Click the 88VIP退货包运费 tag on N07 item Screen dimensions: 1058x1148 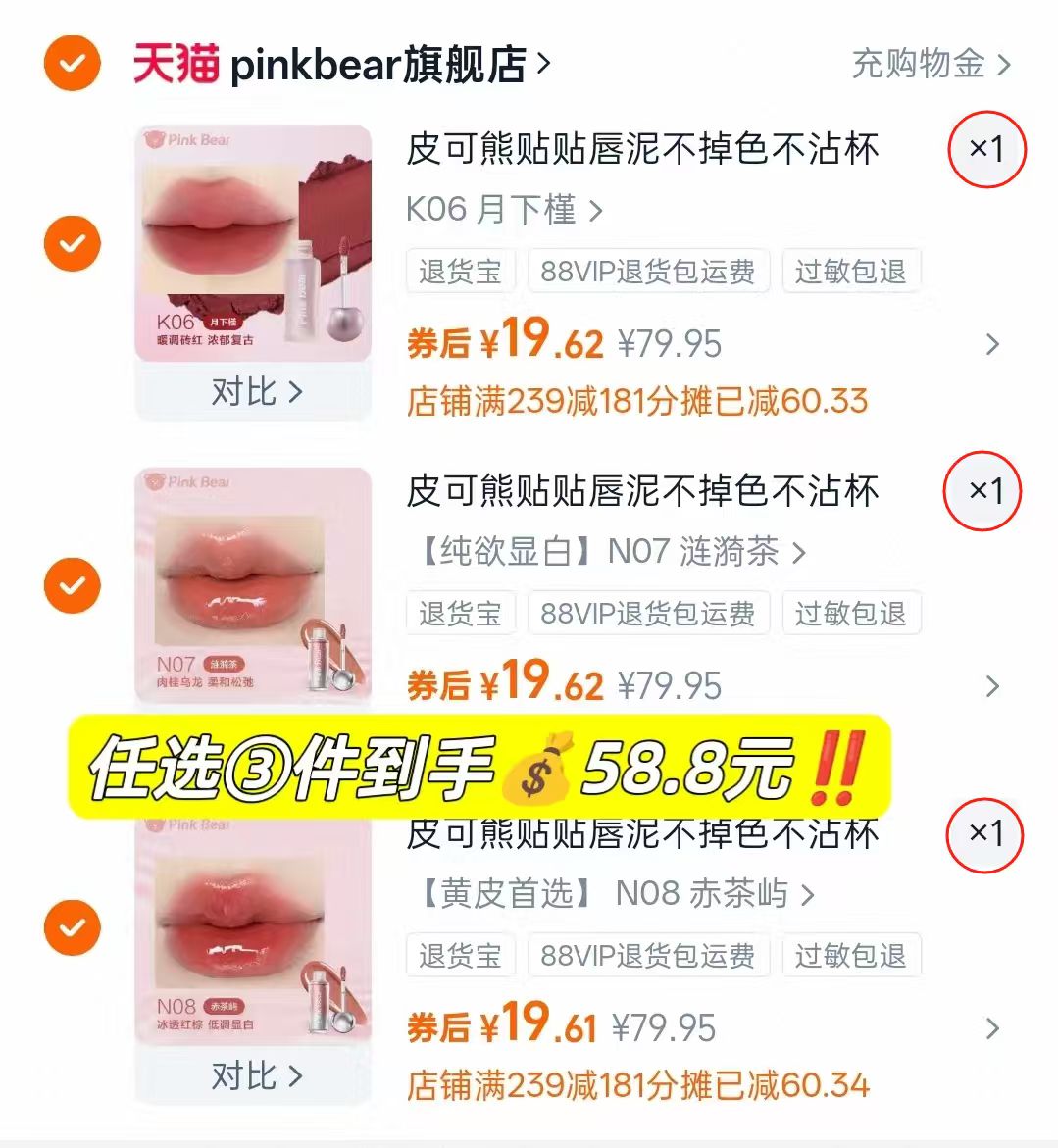[649, 614]
